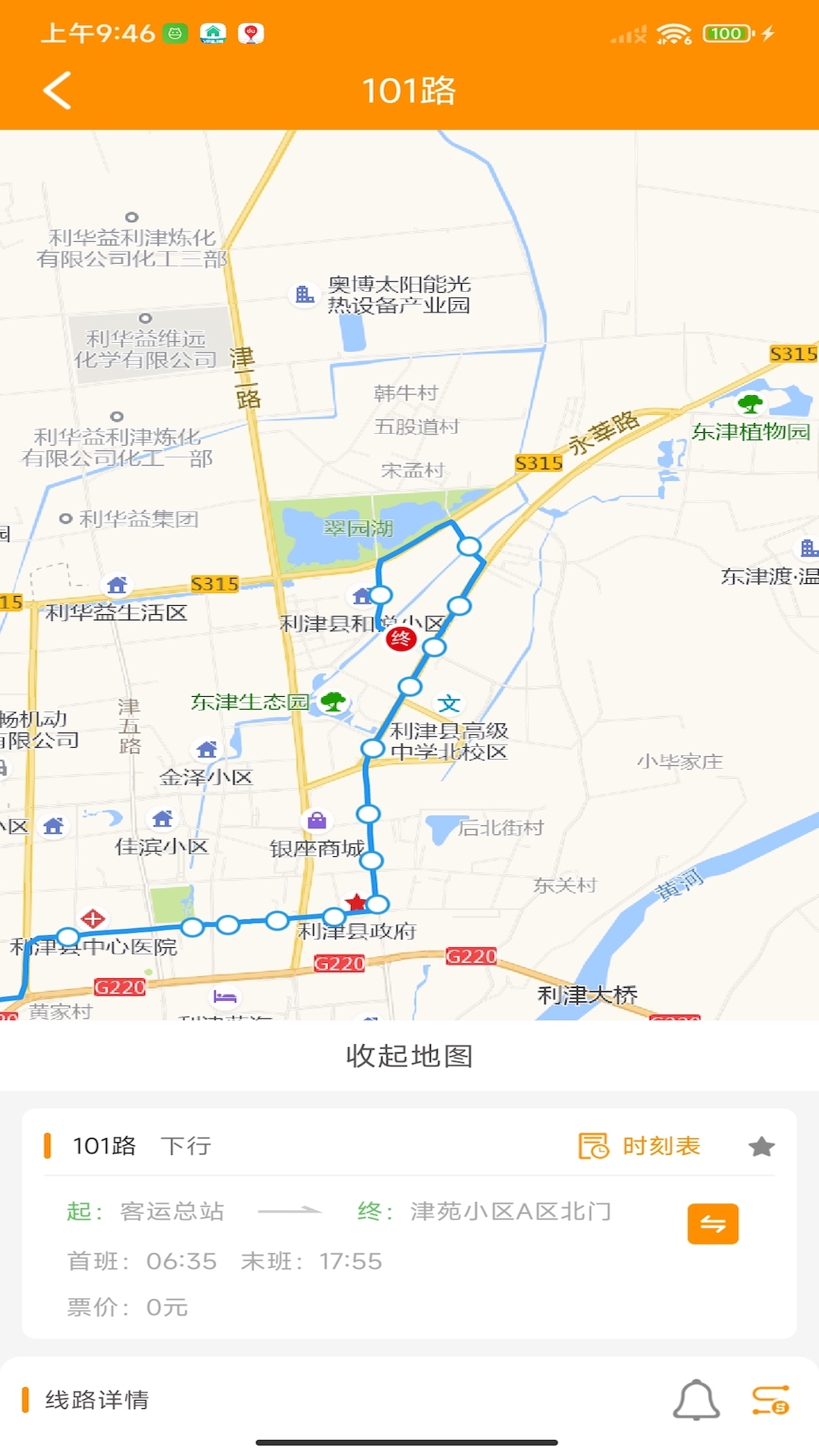Tap the back arrow to leave route 101

pyautogui.click(x=55, y=91)
